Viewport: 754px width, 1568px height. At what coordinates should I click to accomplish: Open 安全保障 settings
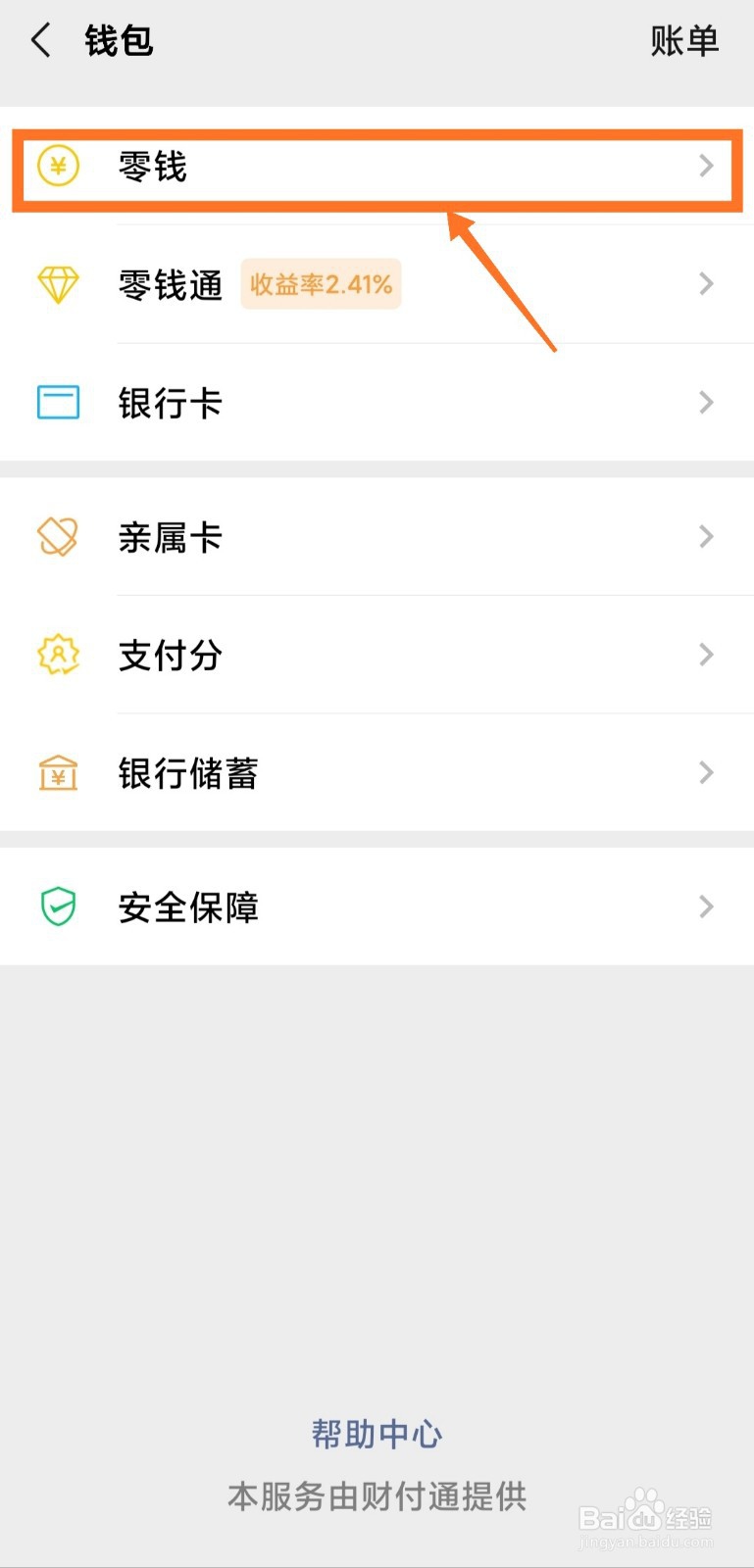(x=377, y=906)
